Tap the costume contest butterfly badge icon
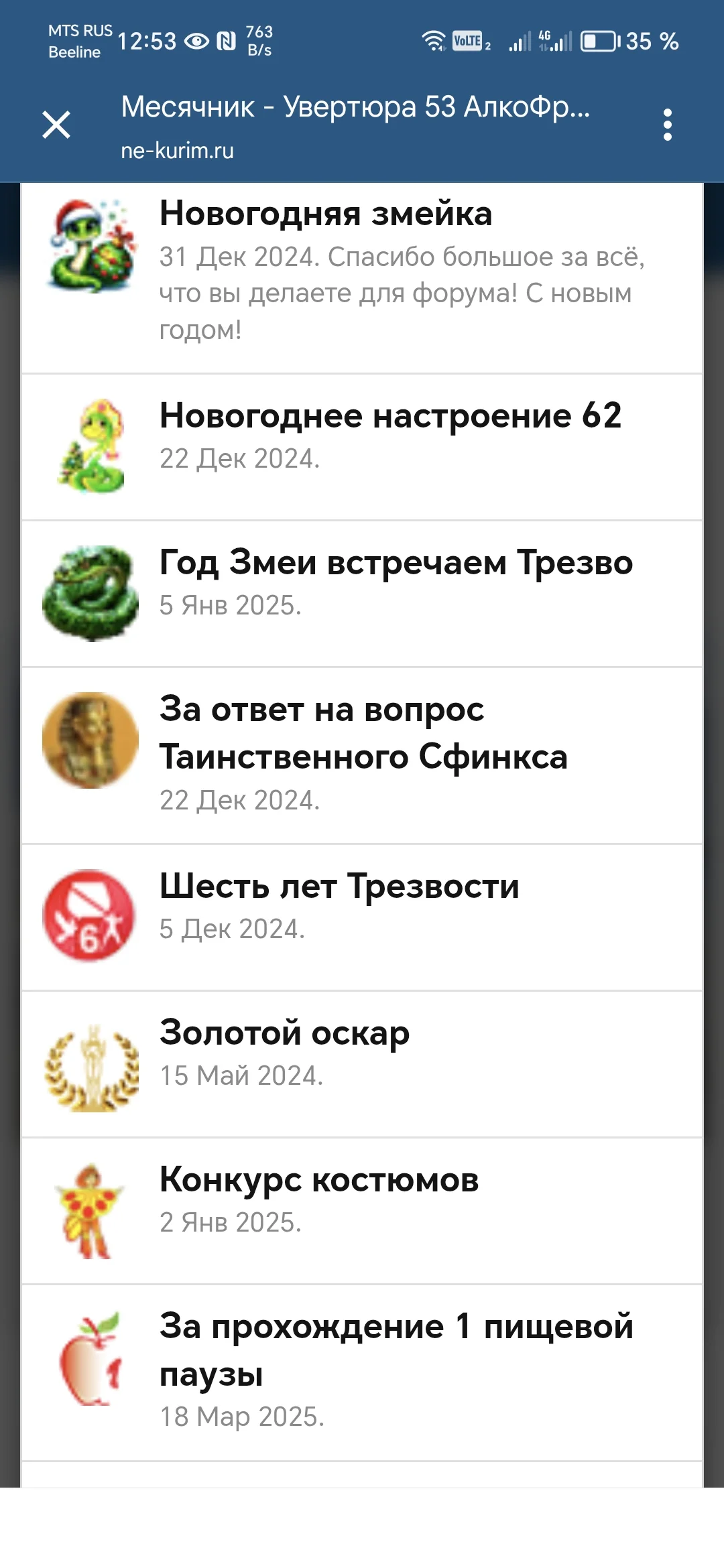Screen dimensions: 724x1568 coord(93,1205)
